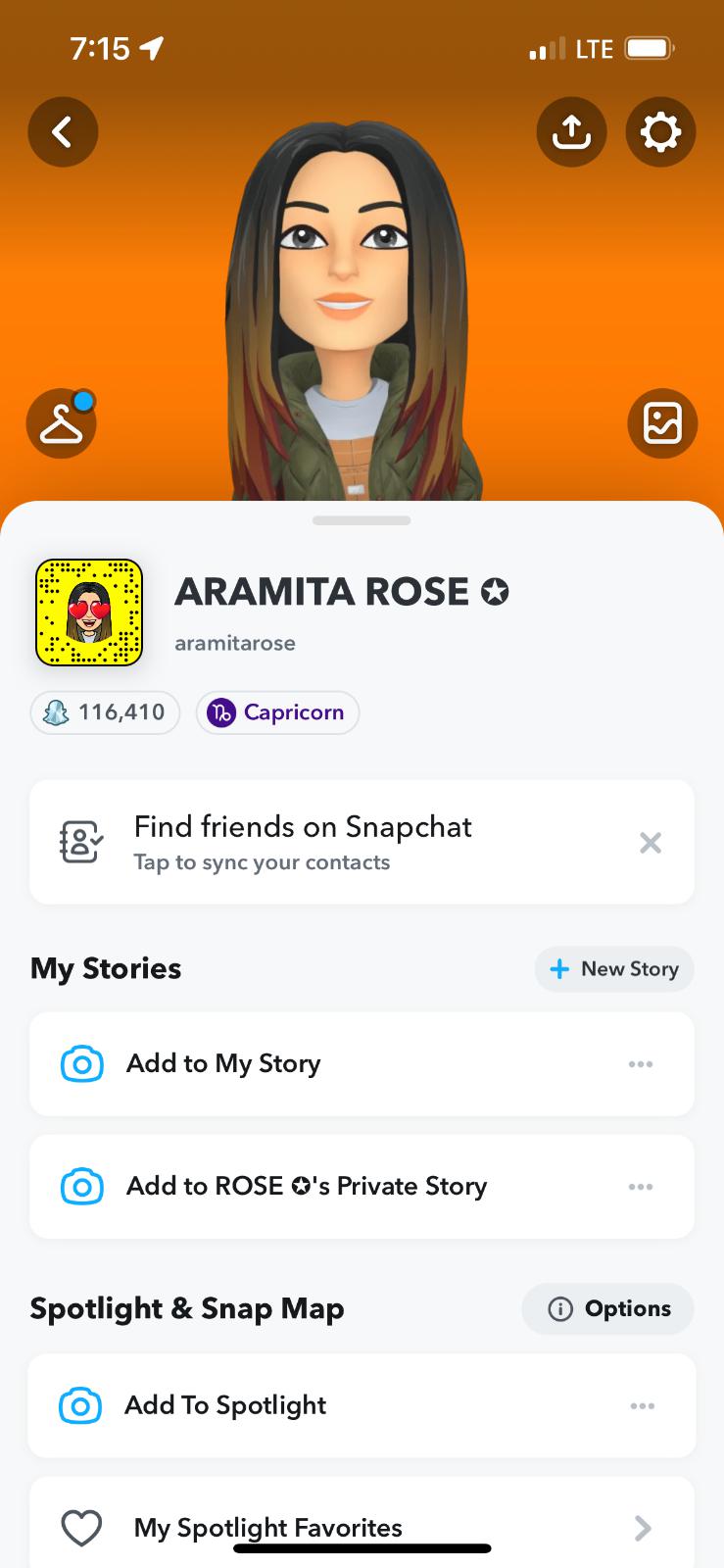Dismiss the Find friends banner
Image resolution: width=724 pixels, height=1568 pixels.
coord(651,843)
